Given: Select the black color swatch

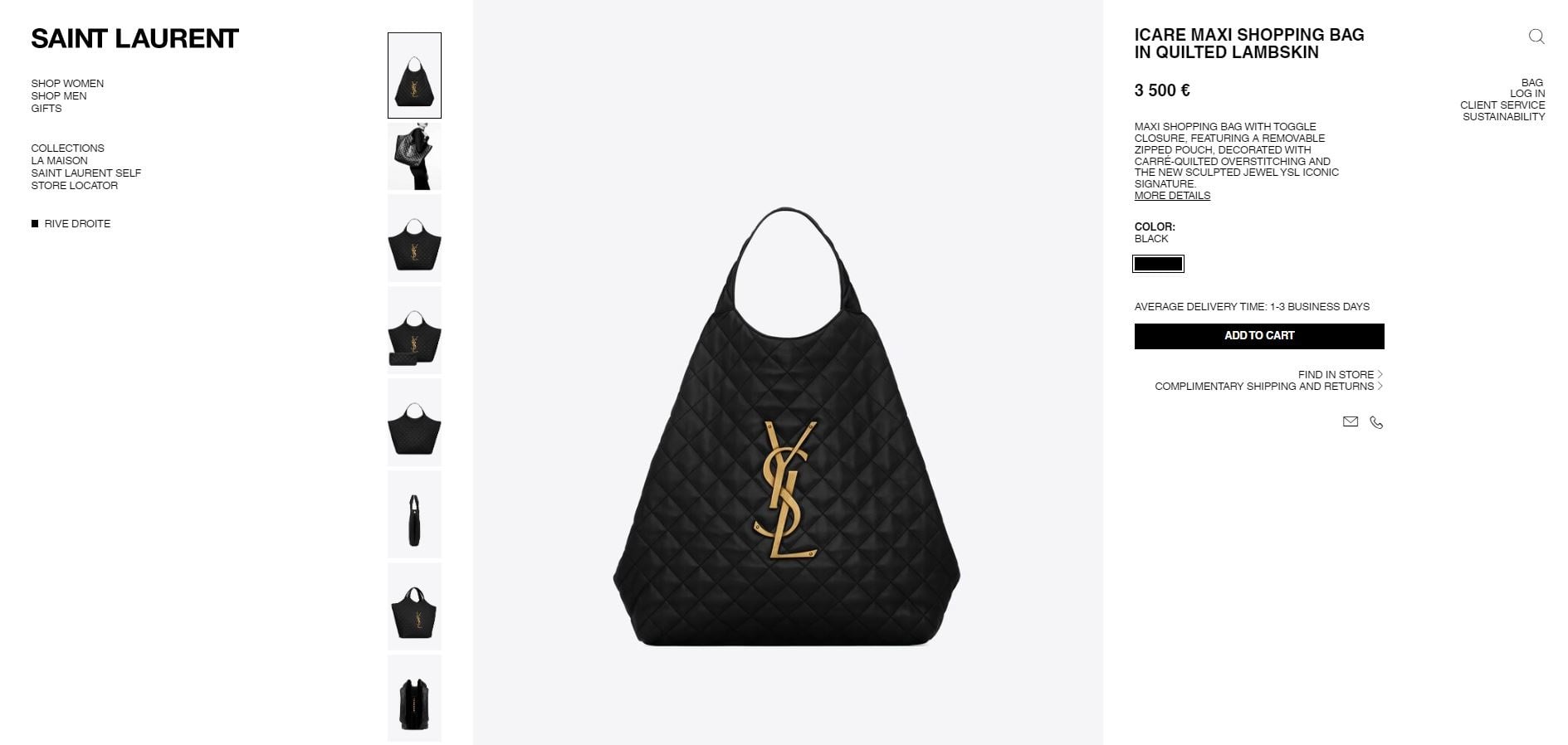Looking at the screenshot, I should [1158, 264].
